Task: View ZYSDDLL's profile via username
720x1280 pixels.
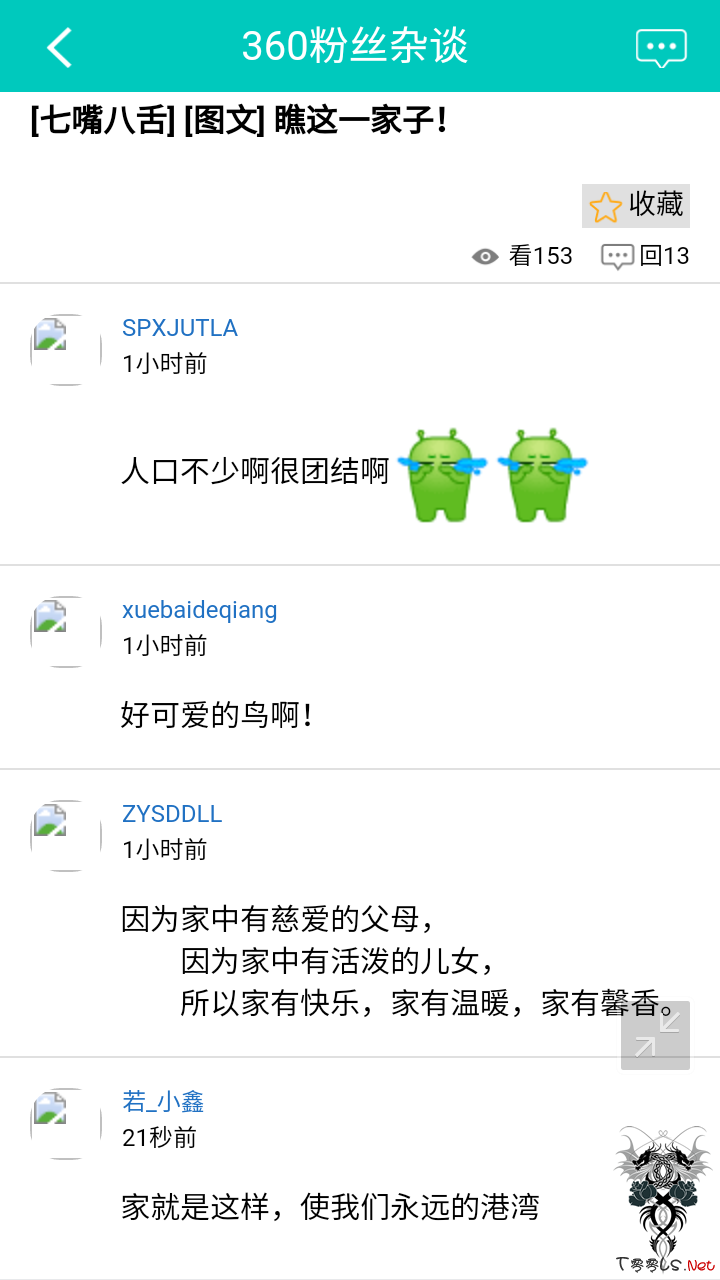Action: pos(172,814)
